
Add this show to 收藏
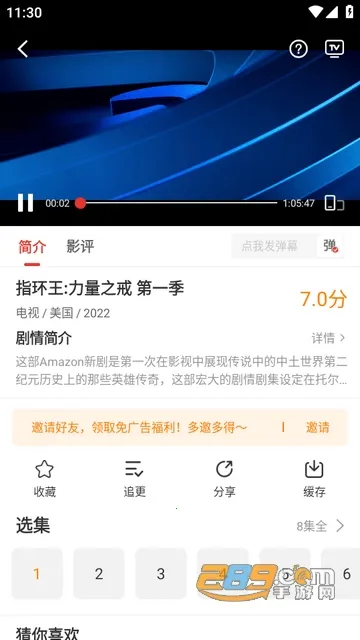(x=44, y=479)
